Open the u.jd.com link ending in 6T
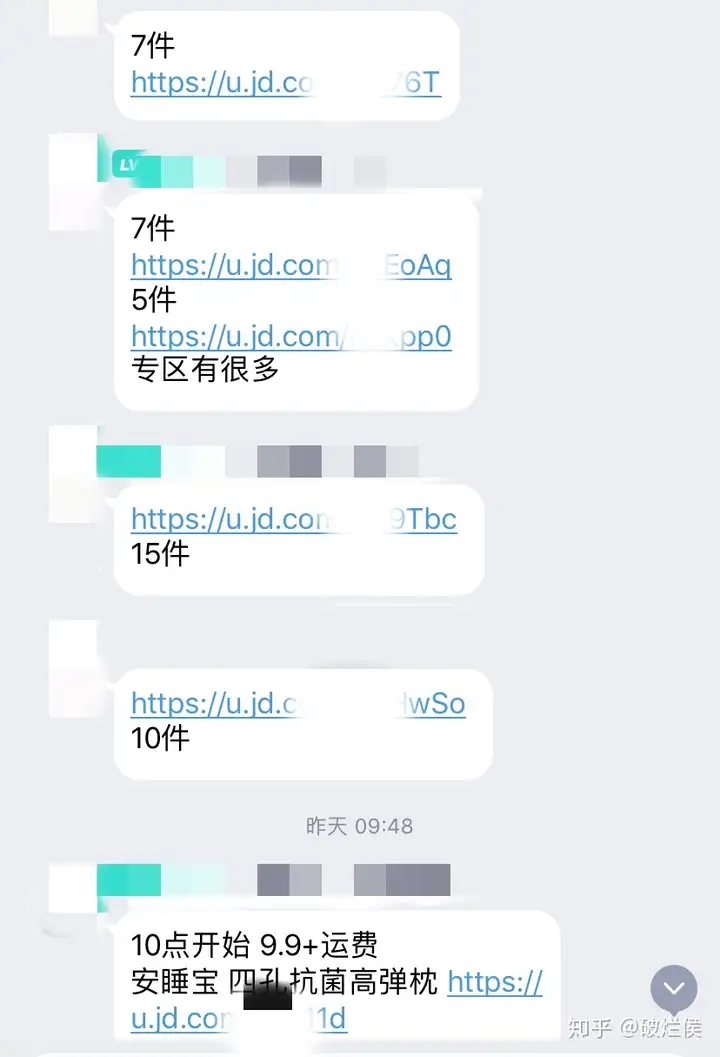 pyautogui.click(x=285, y=82)
